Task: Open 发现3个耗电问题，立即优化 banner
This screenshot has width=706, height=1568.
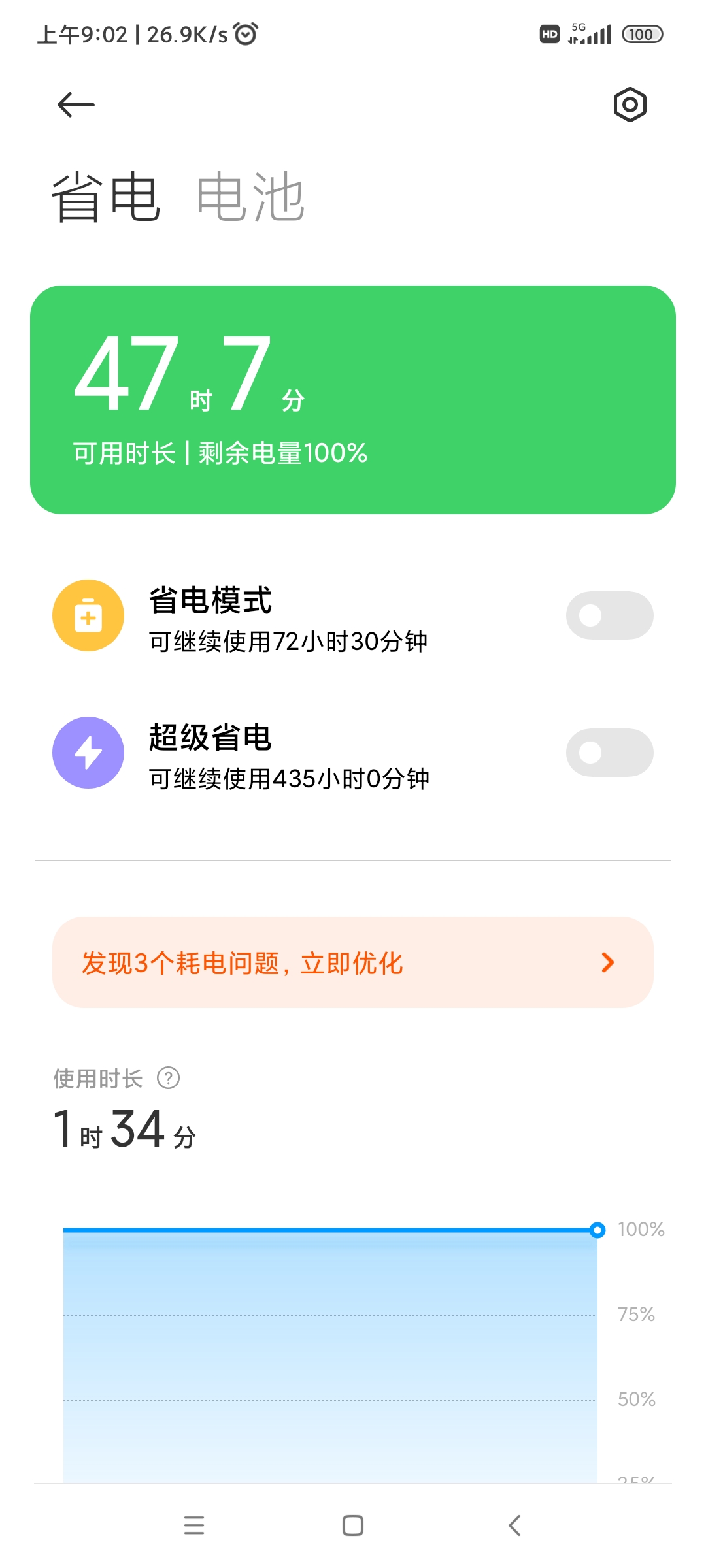Action: 353,962
